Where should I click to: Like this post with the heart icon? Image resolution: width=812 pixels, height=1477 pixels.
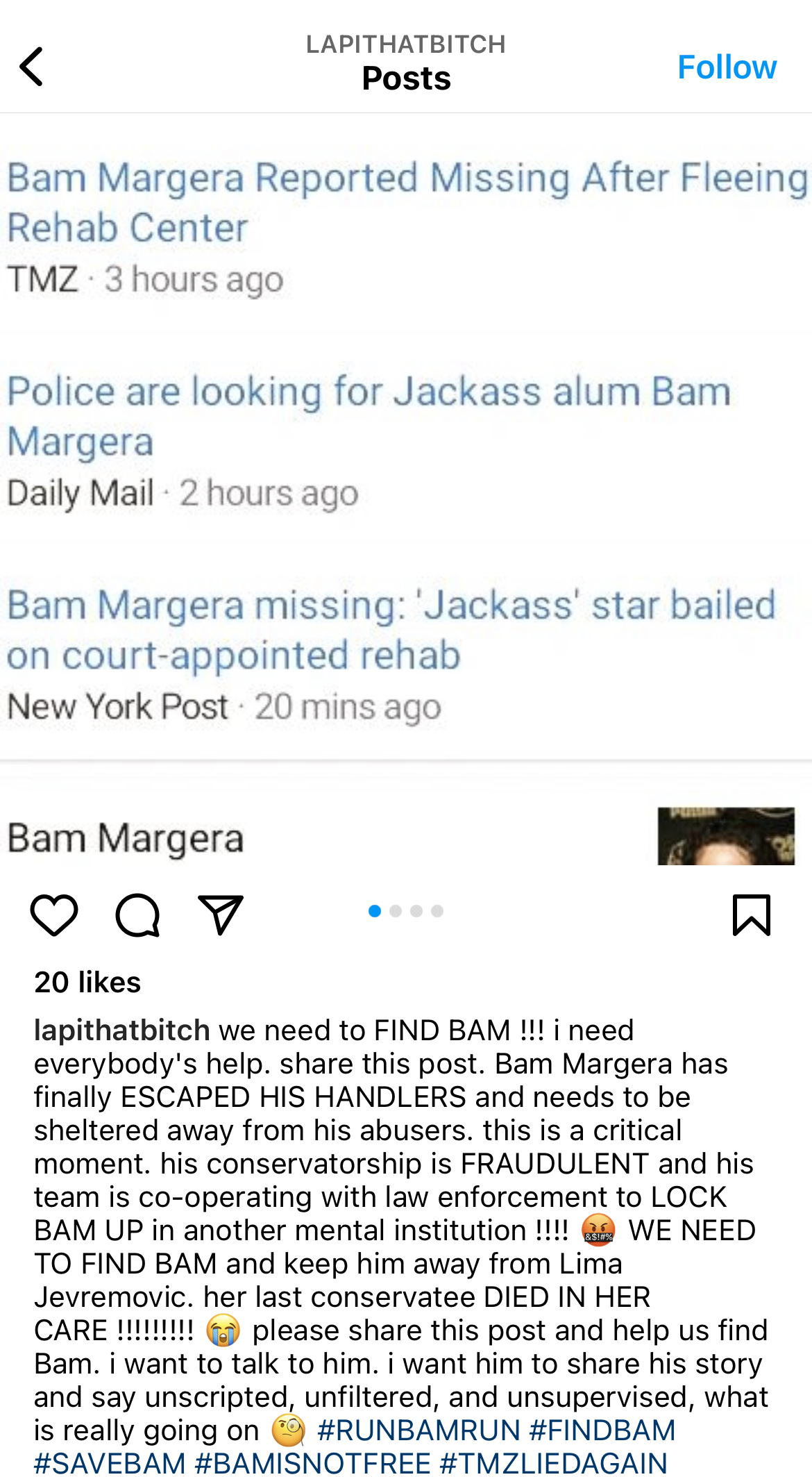pyautogui.click(x=54, y=915)
